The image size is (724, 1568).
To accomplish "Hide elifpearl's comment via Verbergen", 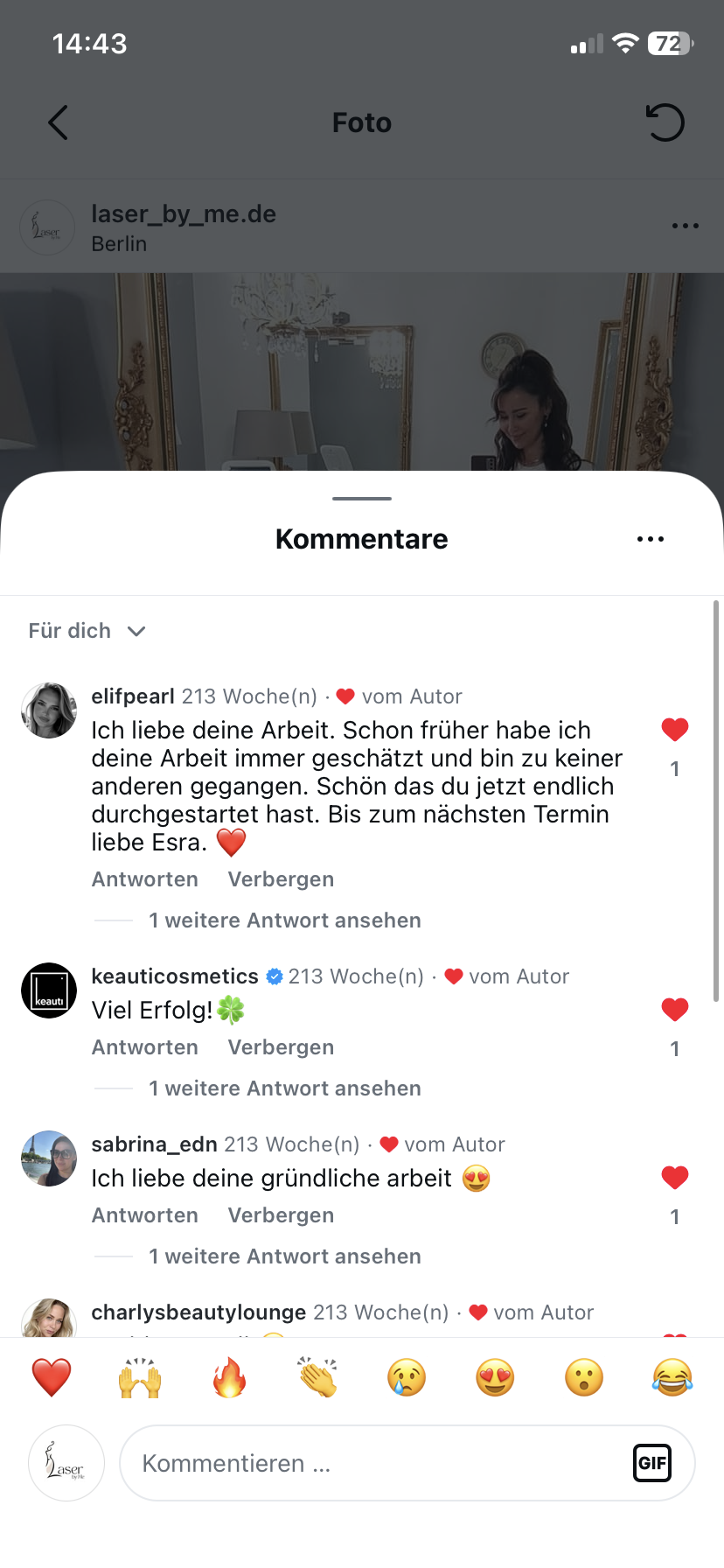I will (x=281, y=879).
